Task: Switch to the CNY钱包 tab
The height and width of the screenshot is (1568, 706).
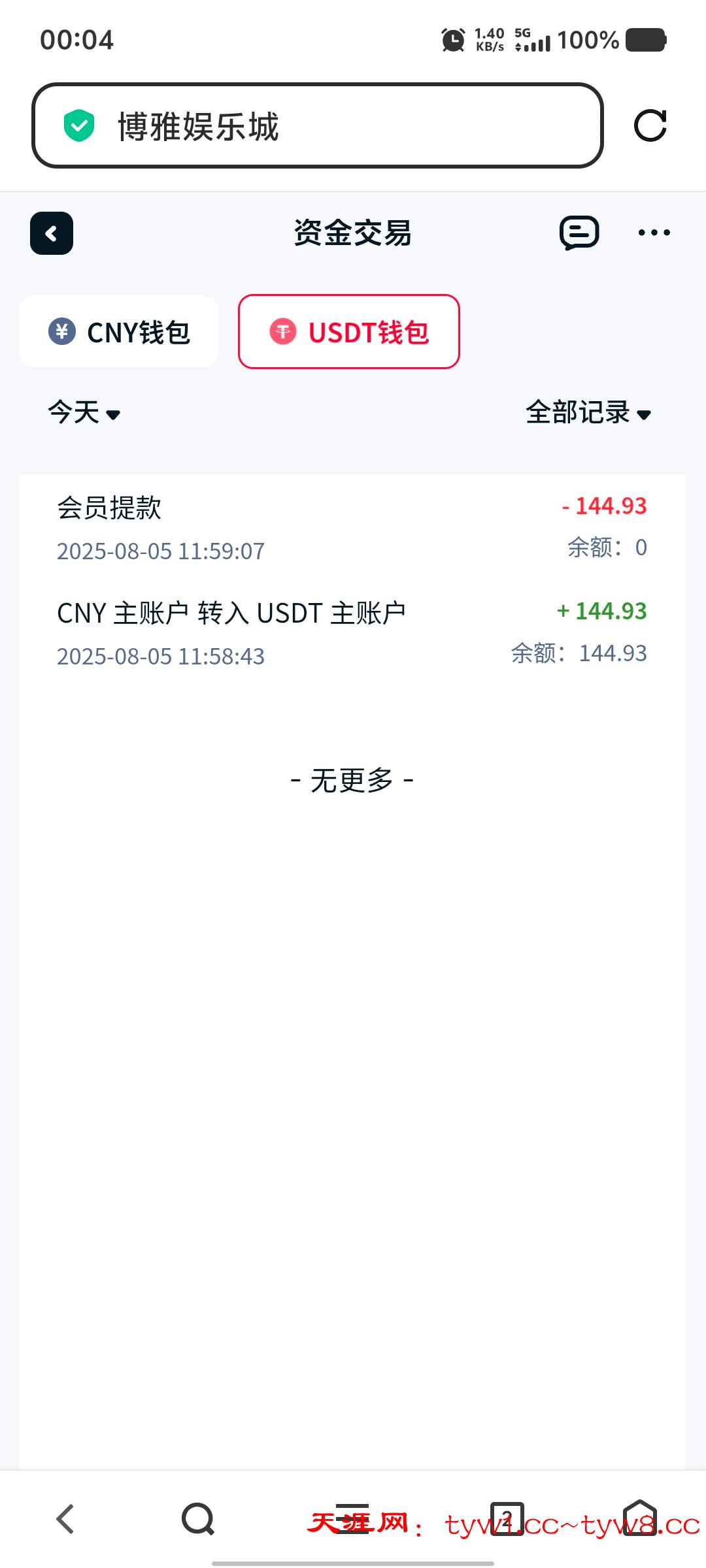Action: point(119,332)
